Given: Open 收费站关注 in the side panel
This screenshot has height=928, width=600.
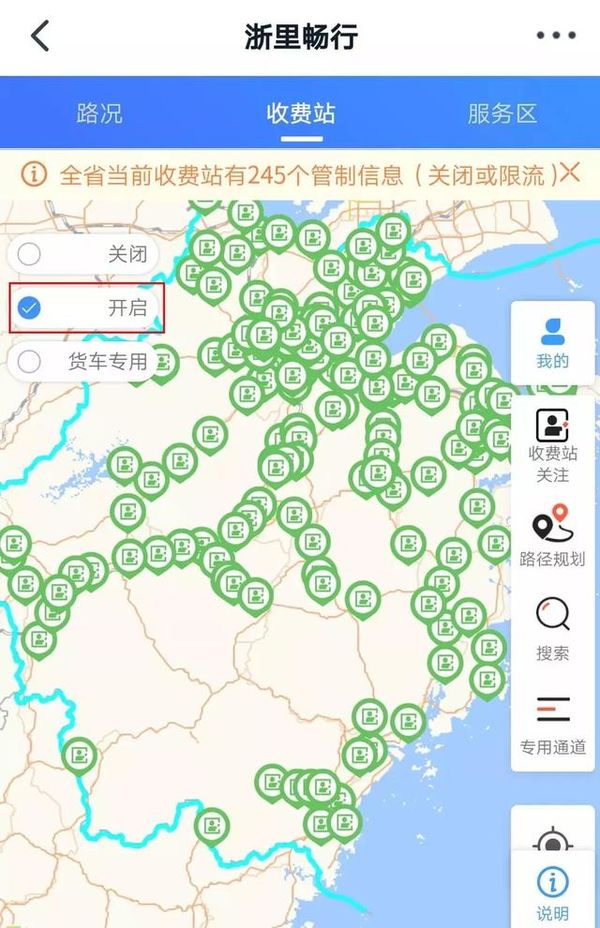Looking at the screenshot, I should [552, 445].
